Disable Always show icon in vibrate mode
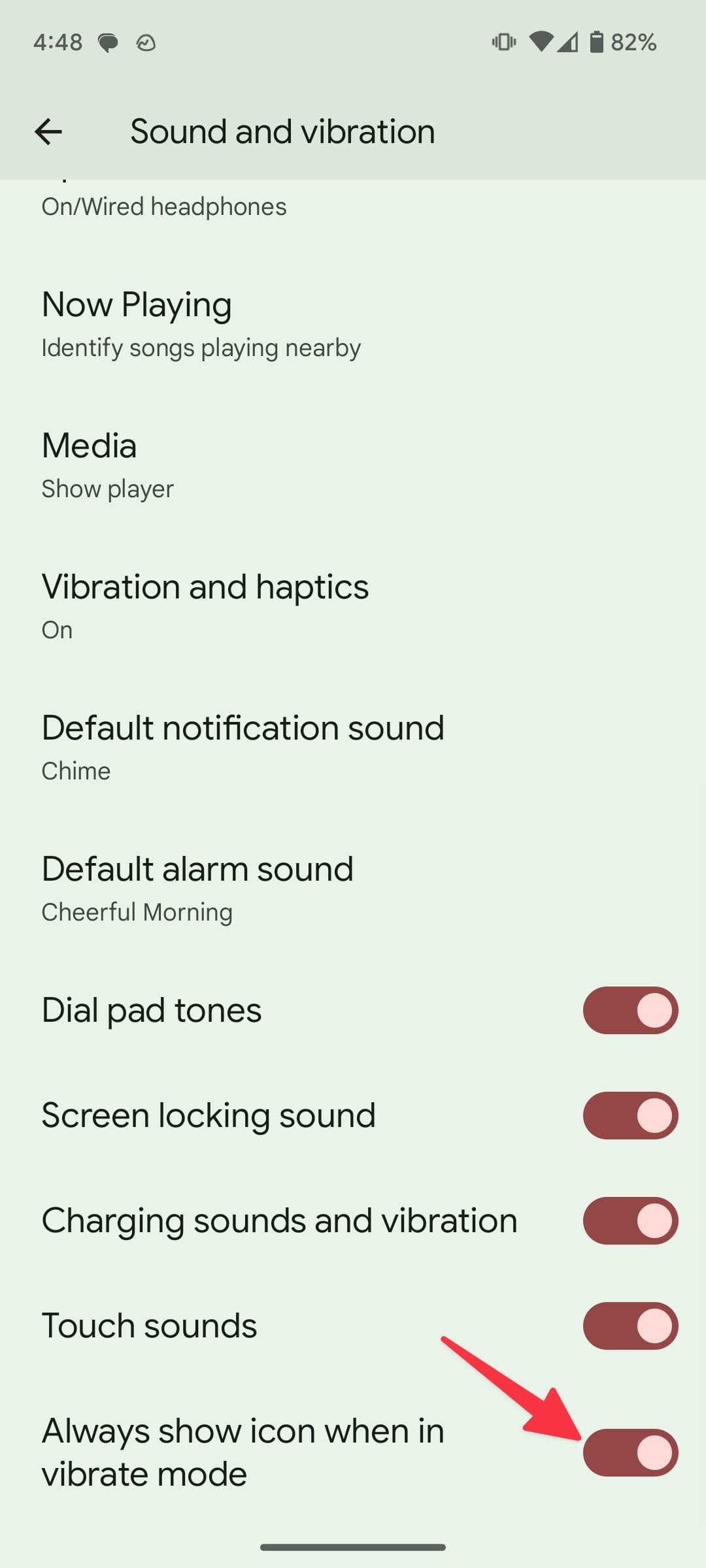Image resolution: width=706 pixels, height=1568 pixels. (630, 1452)
